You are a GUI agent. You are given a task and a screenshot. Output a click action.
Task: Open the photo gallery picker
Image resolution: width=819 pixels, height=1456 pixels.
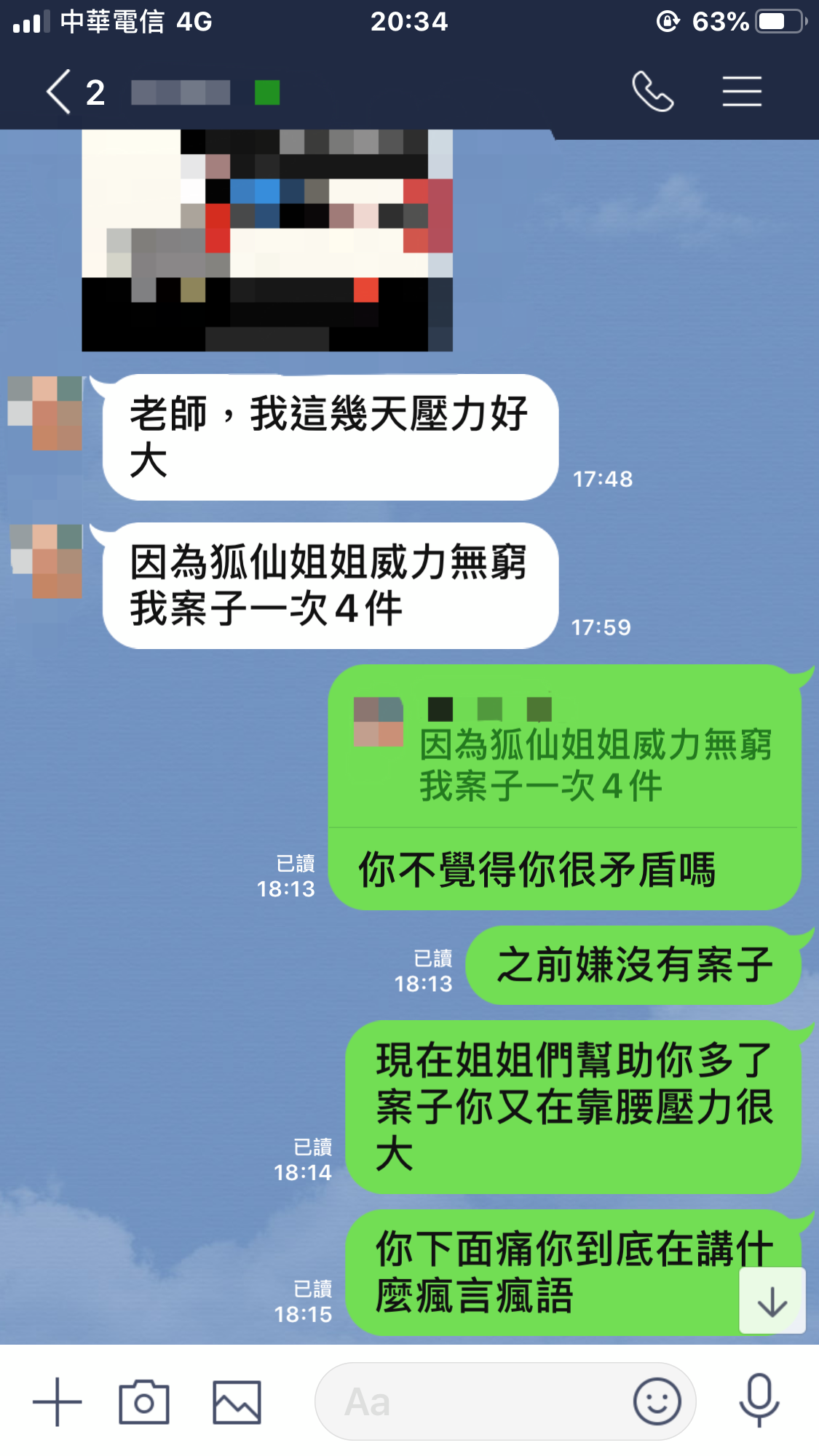[237, 1401]
